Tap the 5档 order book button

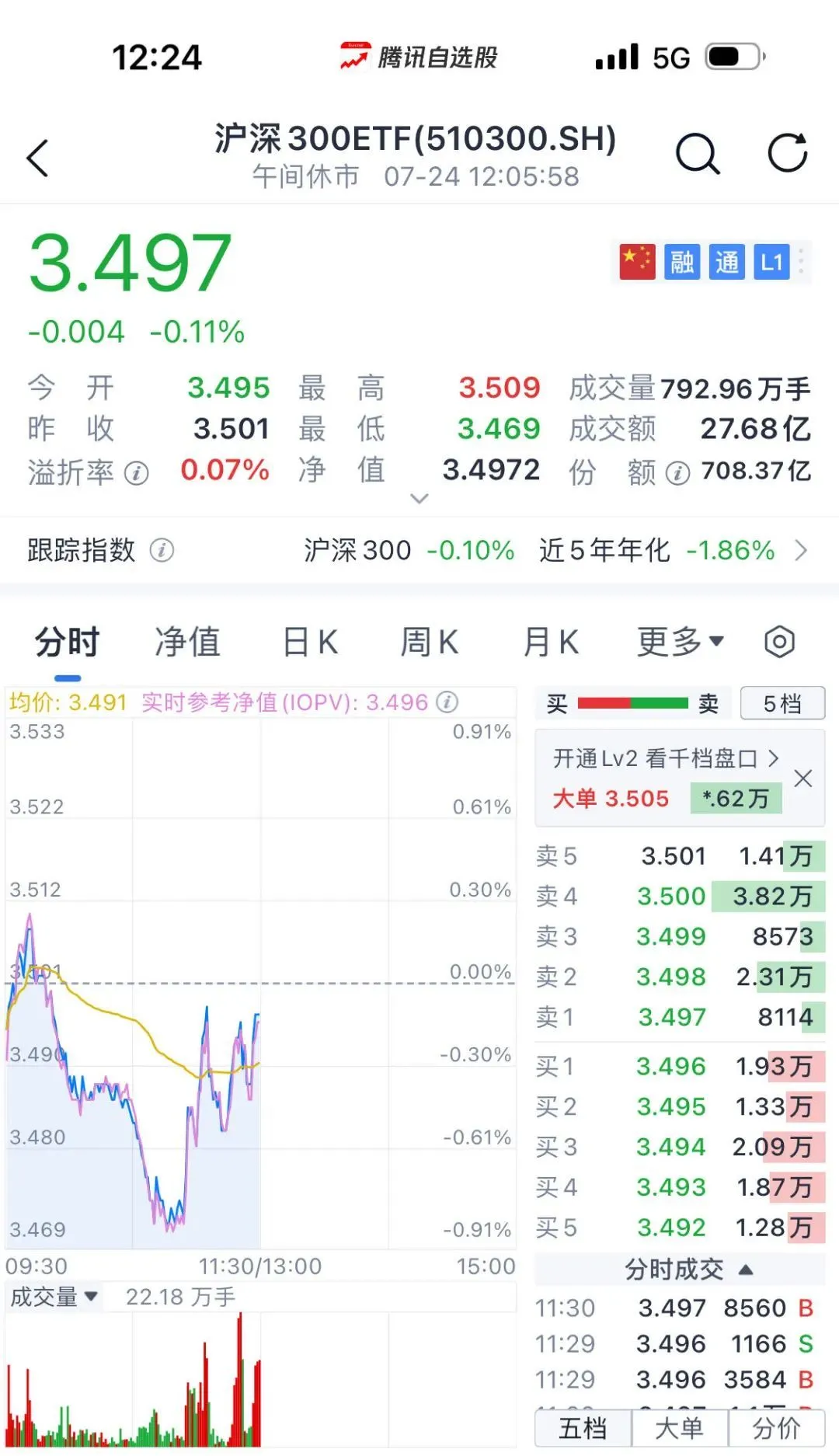[782, 704]
